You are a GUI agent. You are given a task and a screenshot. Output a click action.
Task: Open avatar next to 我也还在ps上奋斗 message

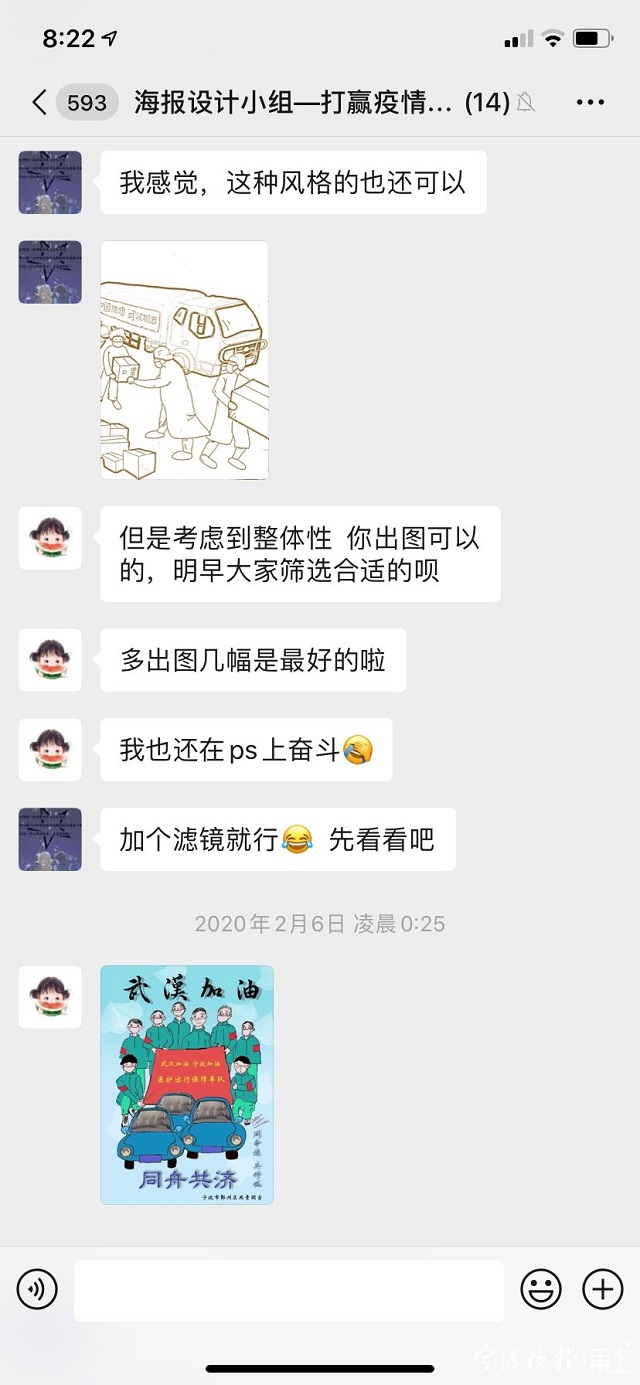50,750
